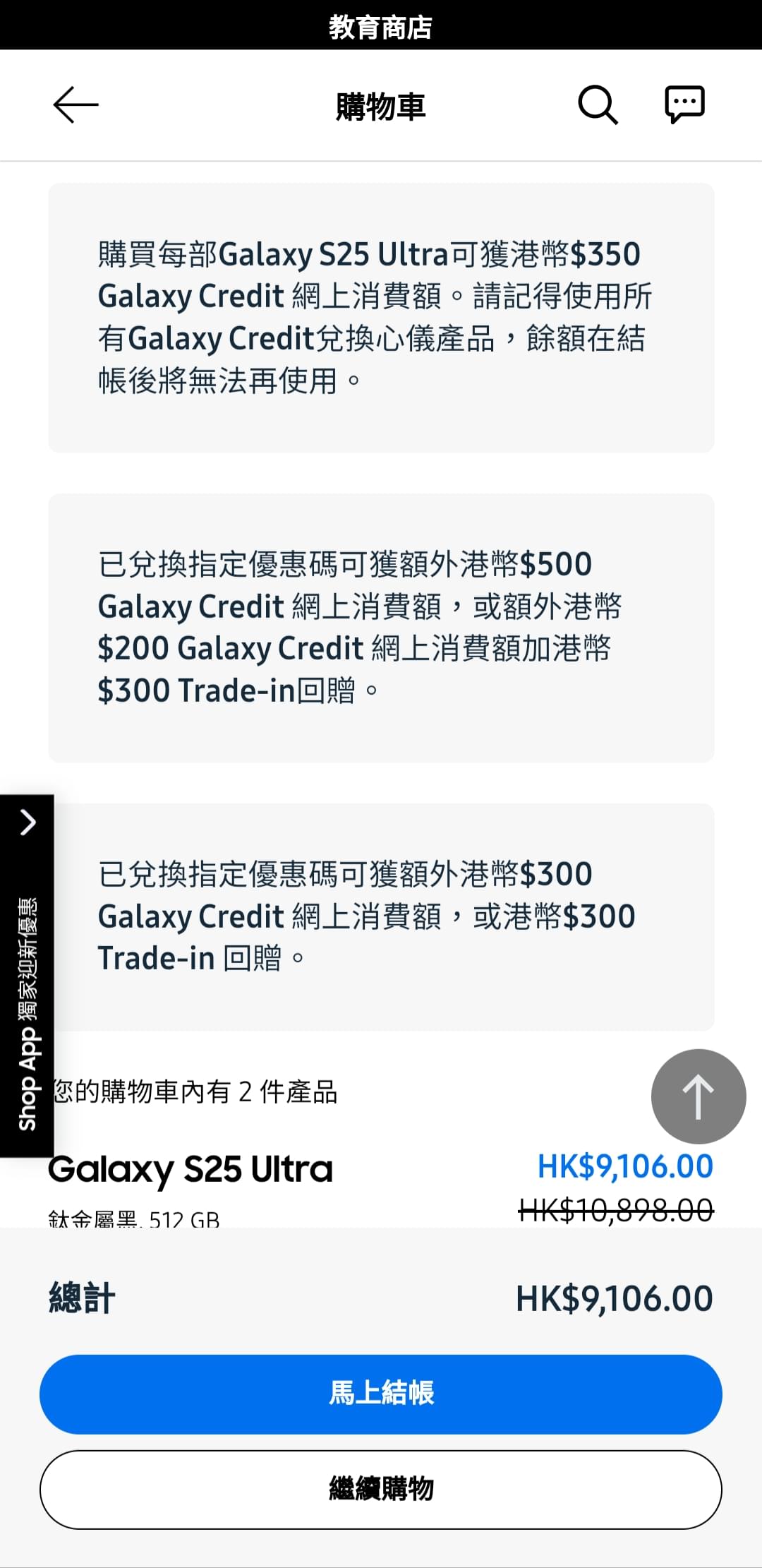
Task: Expand the Shop App 獨家迎新優惠 side tab
Action: 27,976
